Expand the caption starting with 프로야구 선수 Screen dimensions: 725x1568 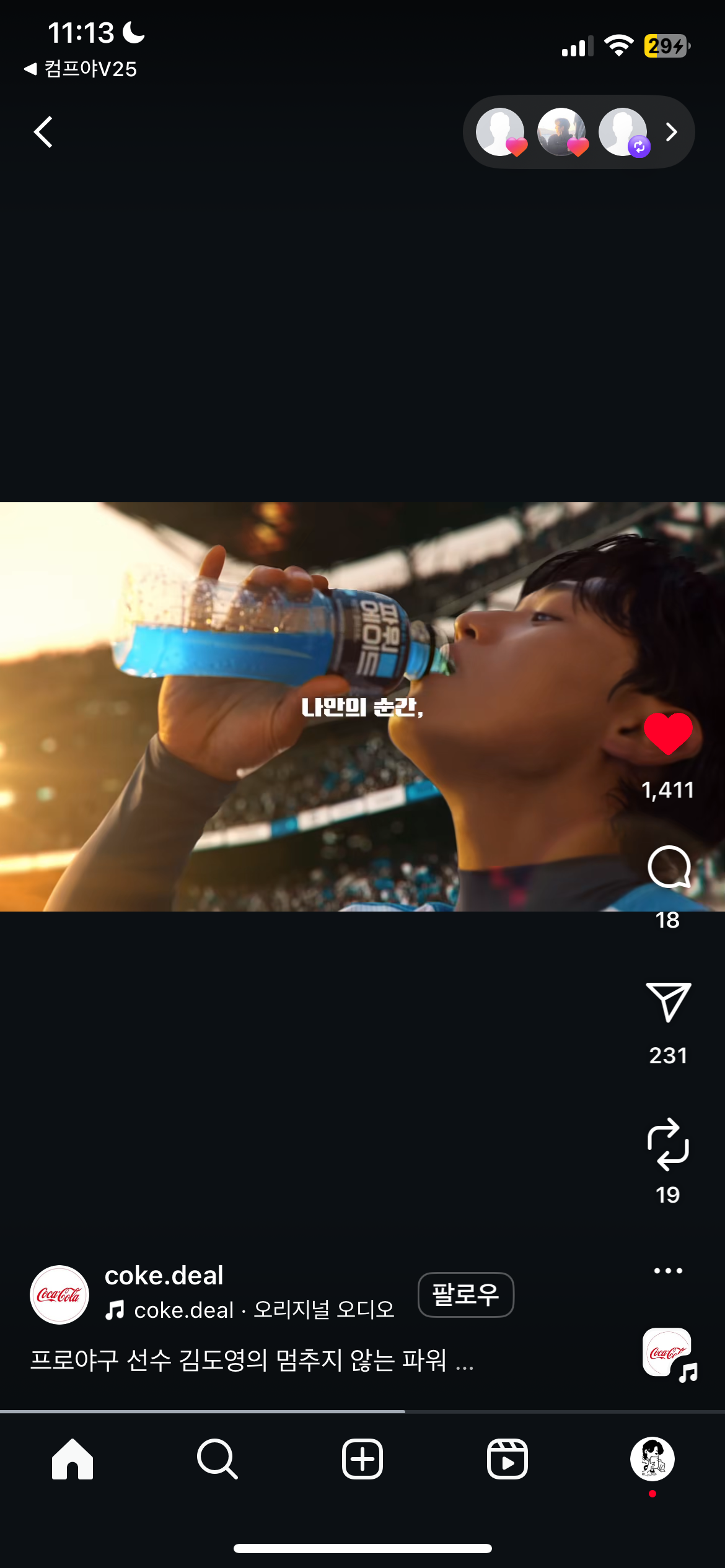[252, 1361]
